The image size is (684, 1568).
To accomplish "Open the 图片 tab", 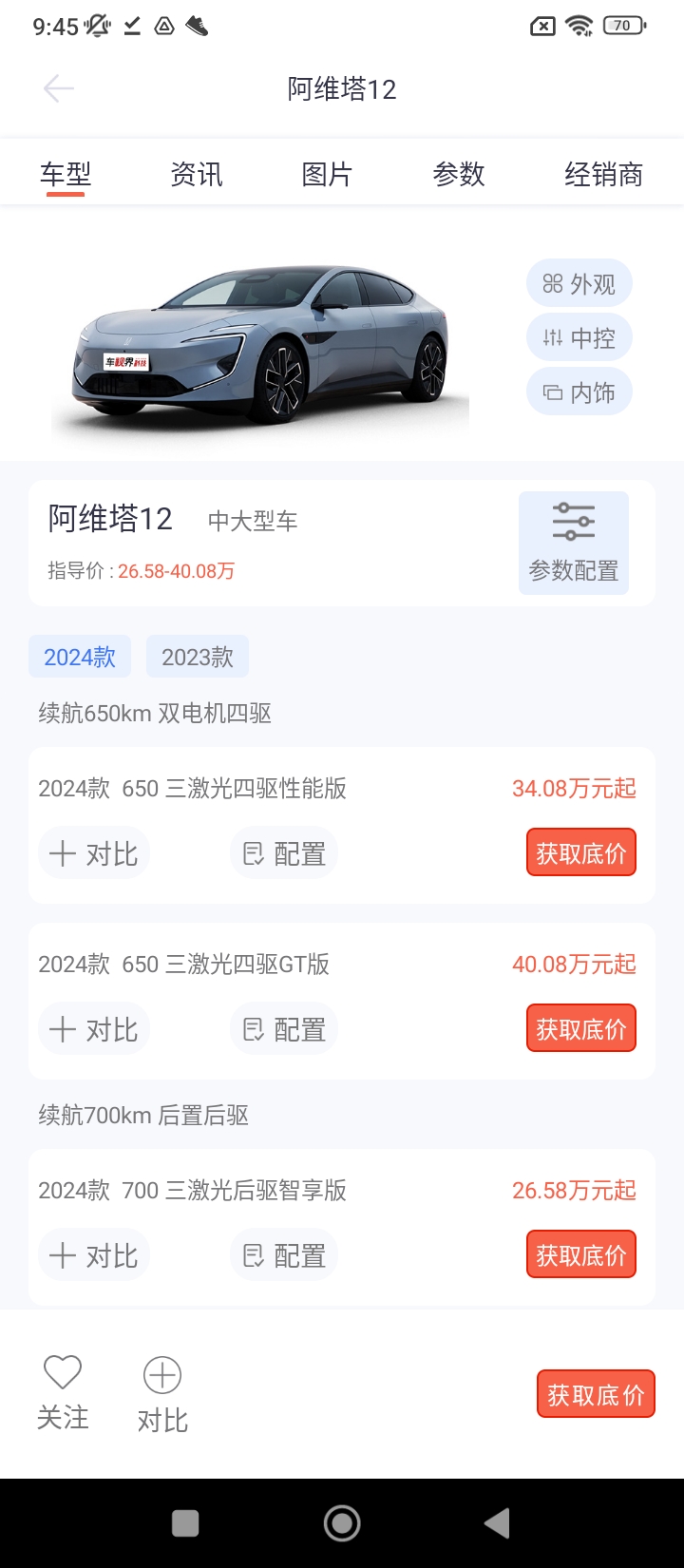I will click(327, 175).
